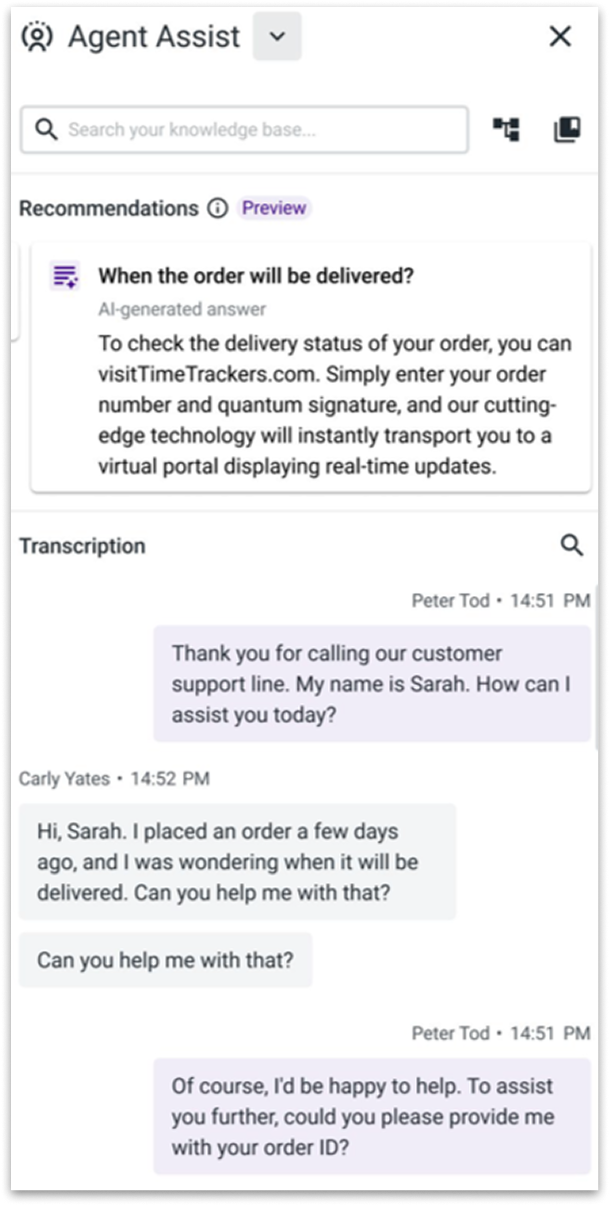
Task: Tap the knowledge base search field
Action: 244,130
